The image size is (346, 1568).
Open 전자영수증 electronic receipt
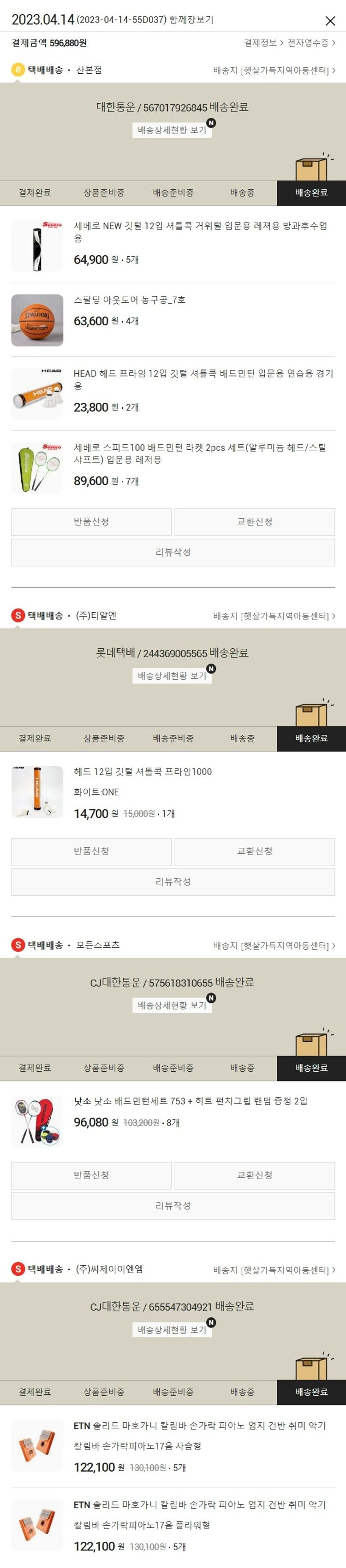(x=310, y=42)
